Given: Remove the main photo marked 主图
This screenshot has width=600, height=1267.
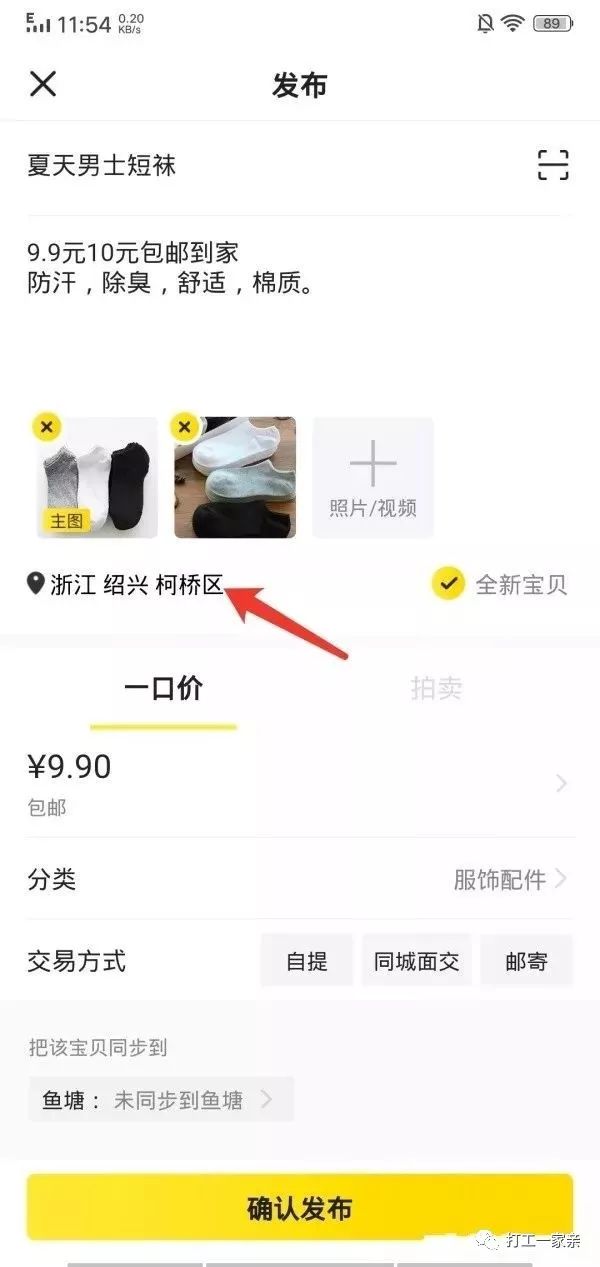Looking at the screenshot, I should (x=46, y=427).
